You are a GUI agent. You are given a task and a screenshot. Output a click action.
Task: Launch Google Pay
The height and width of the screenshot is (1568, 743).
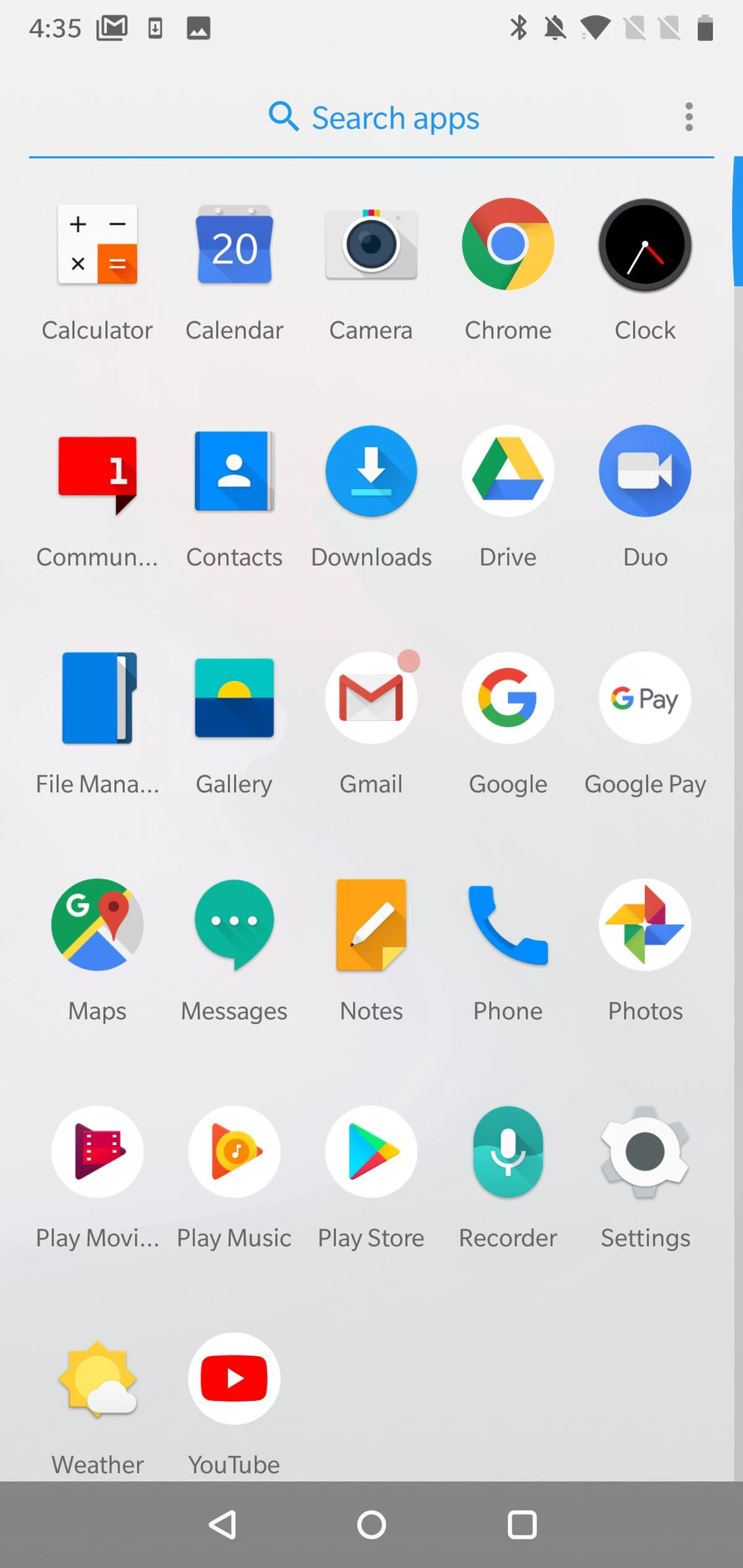(645, 698)
